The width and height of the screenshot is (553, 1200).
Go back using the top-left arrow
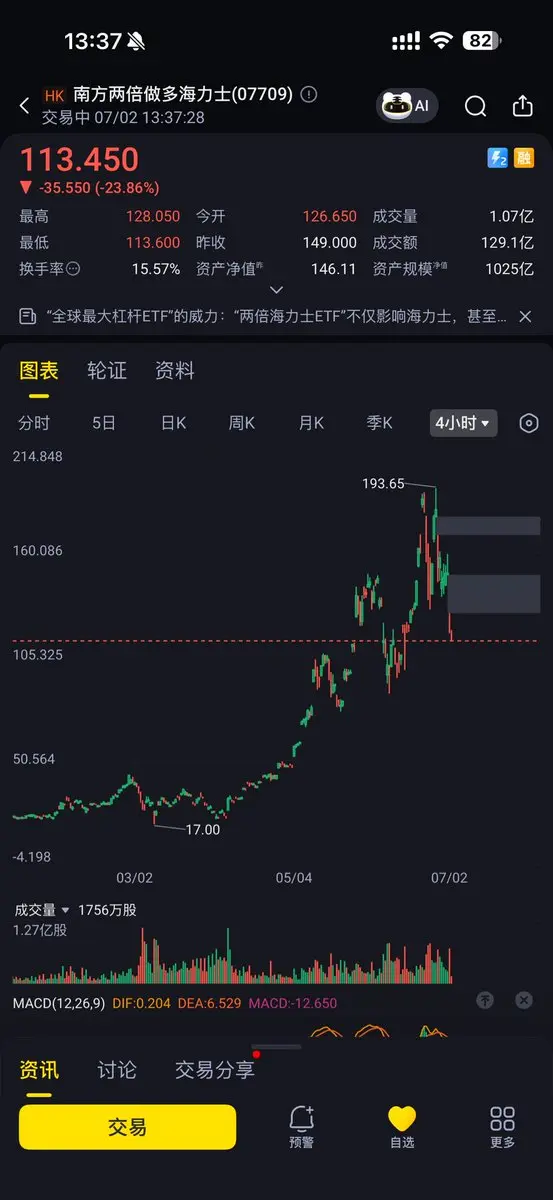point(25,105)
